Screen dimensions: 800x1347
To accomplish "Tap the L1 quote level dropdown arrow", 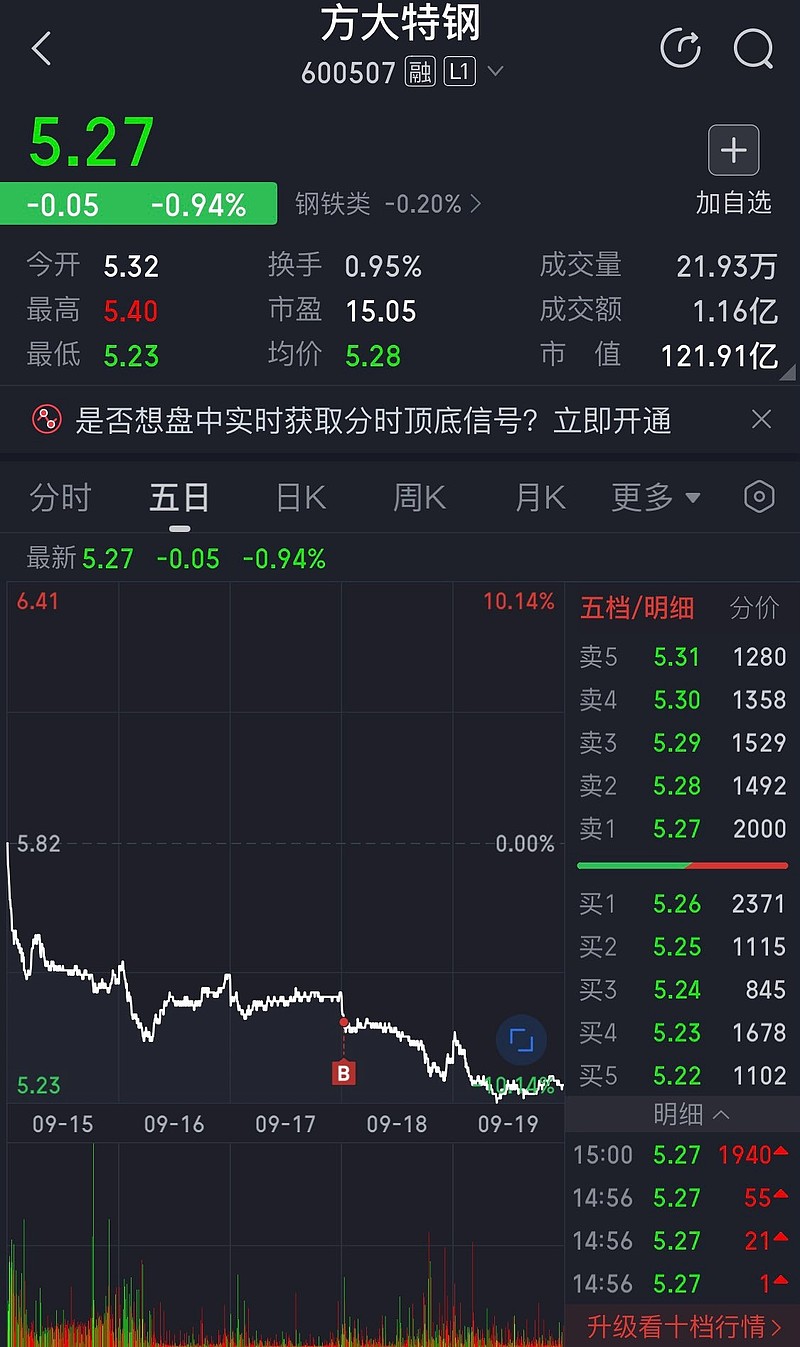I will pos(495,72).
